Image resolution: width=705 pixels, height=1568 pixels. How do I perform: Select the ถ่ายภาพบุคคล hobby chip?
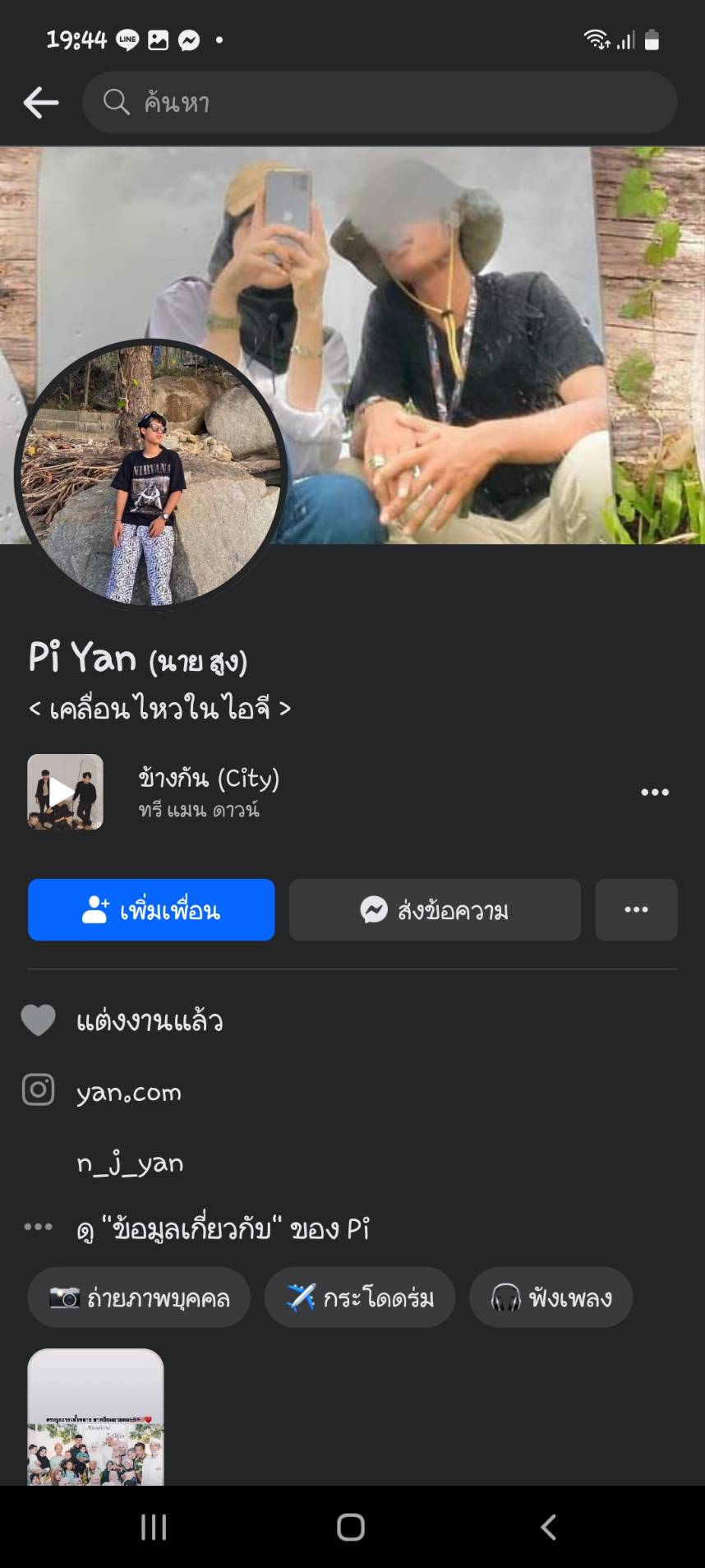[139, 1297]
